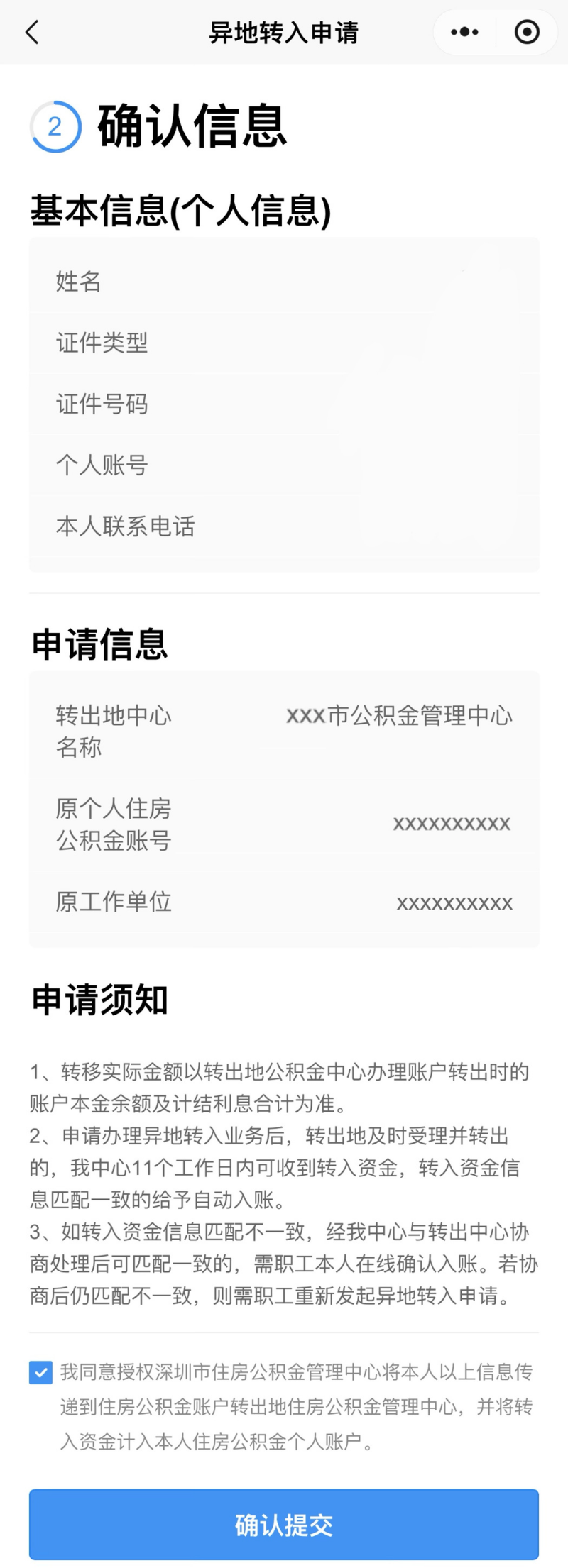Go back from 异地转入申请 page
The height and width of the screenshot is (1568, 568).
(x=32, y=33)
